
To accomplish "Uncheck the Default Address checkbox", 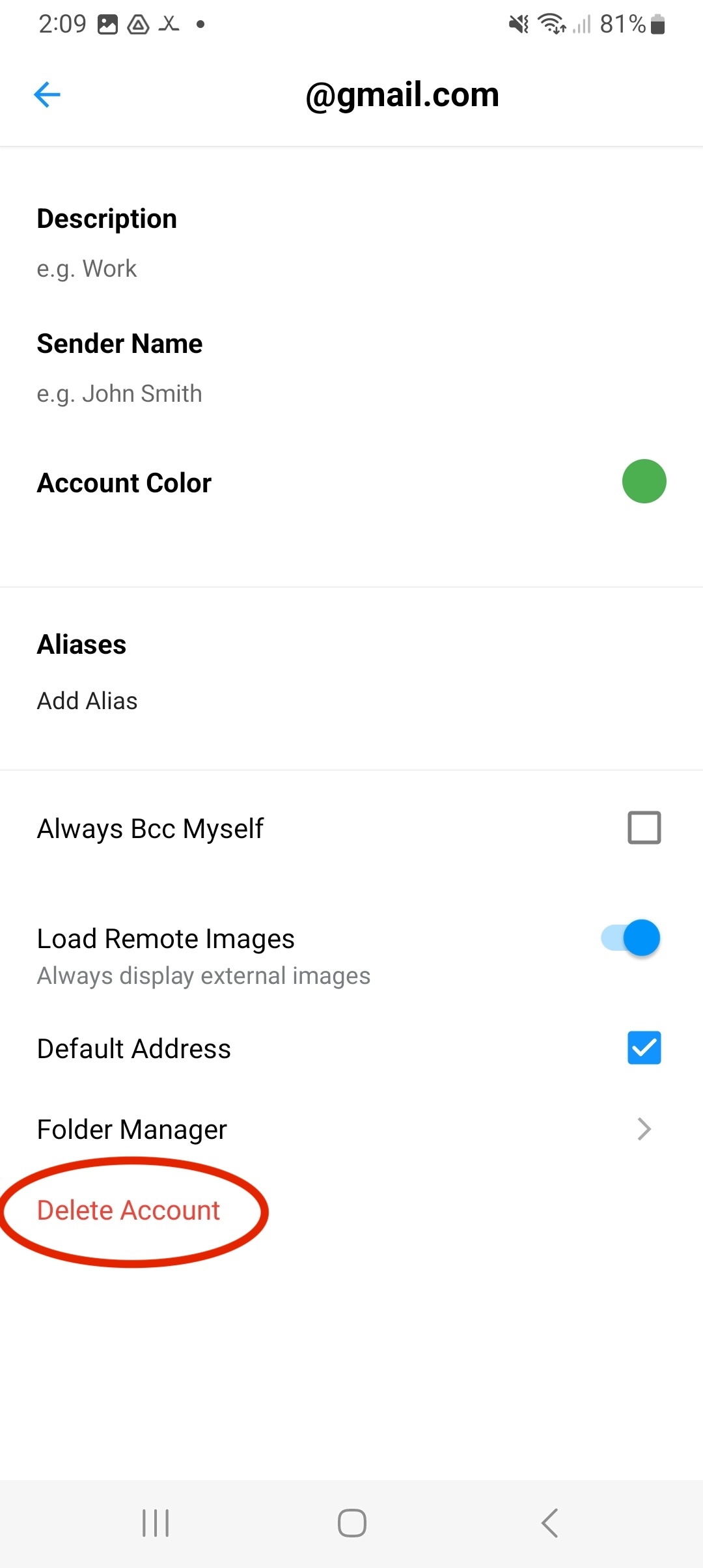I will pos(644,1048).
